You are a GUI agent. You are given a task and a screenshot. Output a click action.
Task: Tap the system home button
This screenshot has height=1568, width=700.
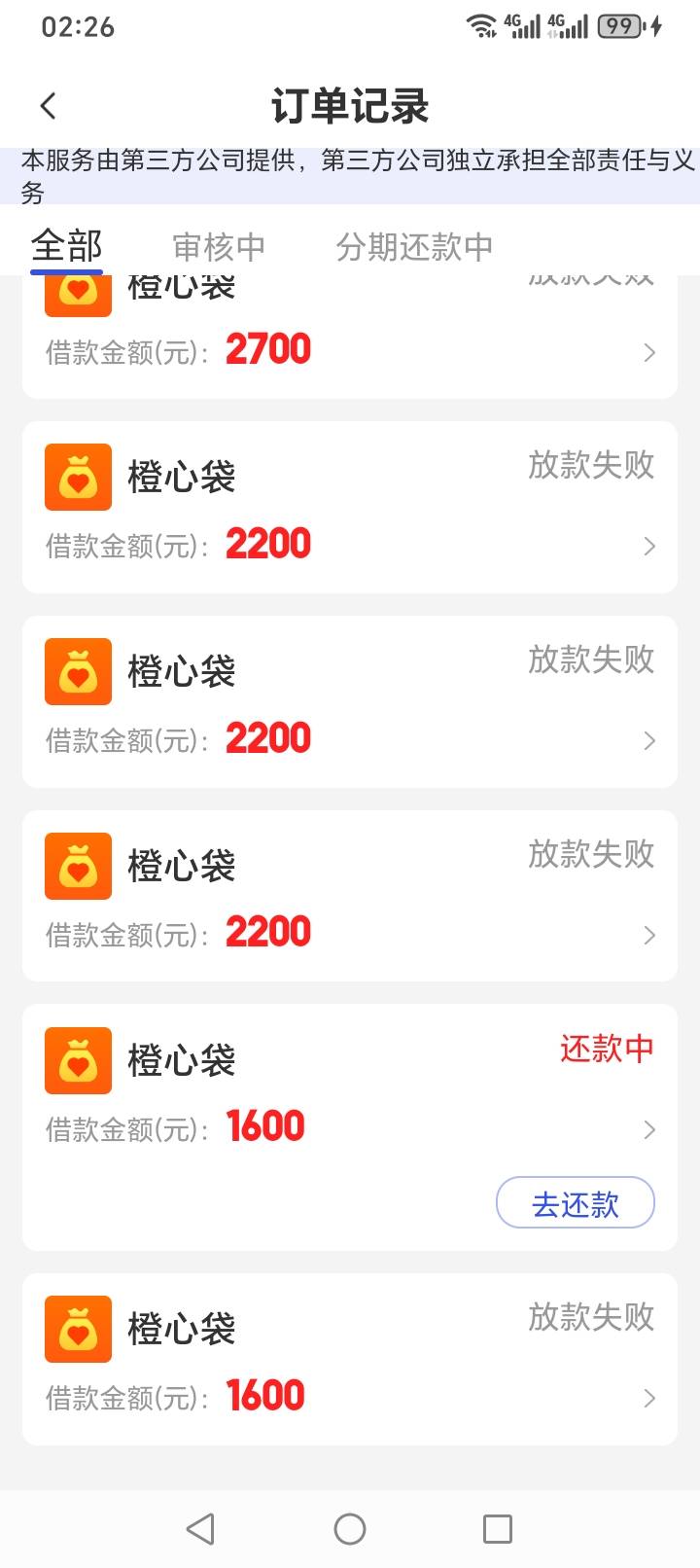click(350, 1529)
